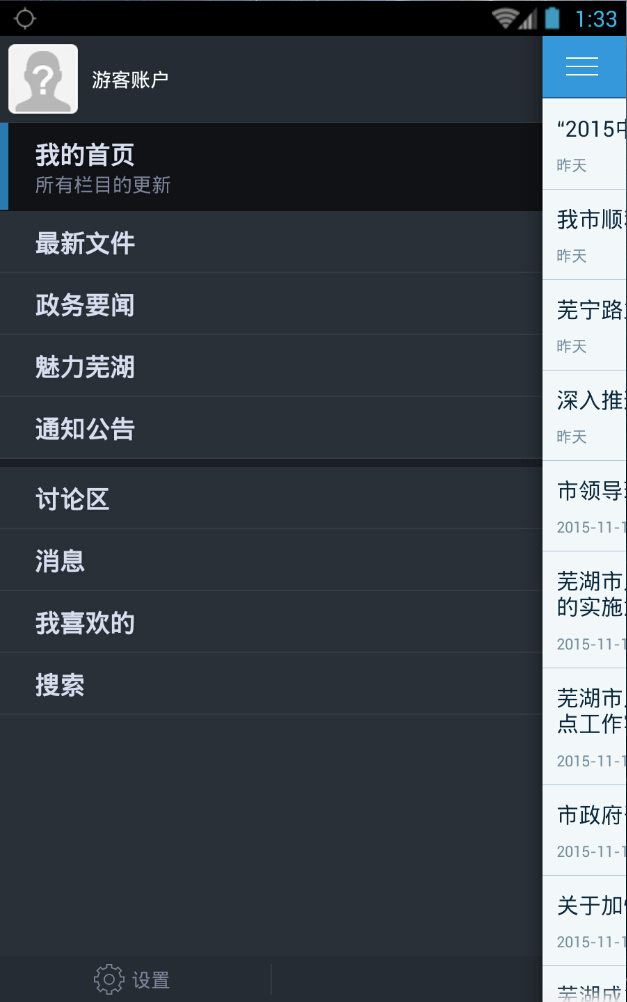The height and width of the screenshot is (1002, 627).
Task: Open 魅力芜湖 category
Action: click(x=270, y=367)
